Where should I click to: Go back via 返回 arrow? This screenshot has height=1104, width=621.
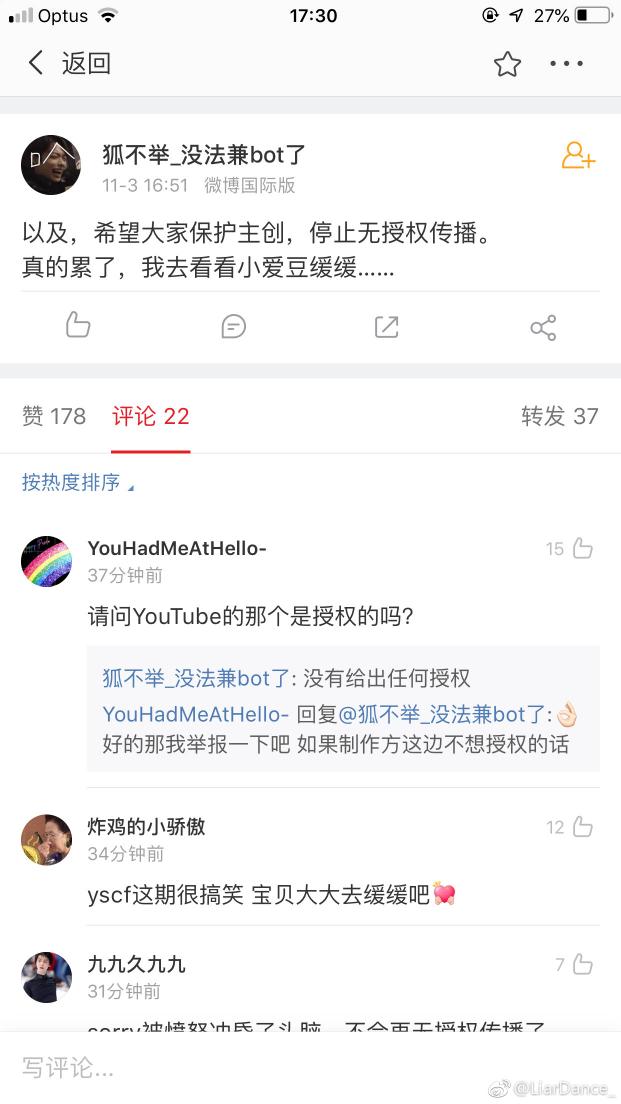38,64
